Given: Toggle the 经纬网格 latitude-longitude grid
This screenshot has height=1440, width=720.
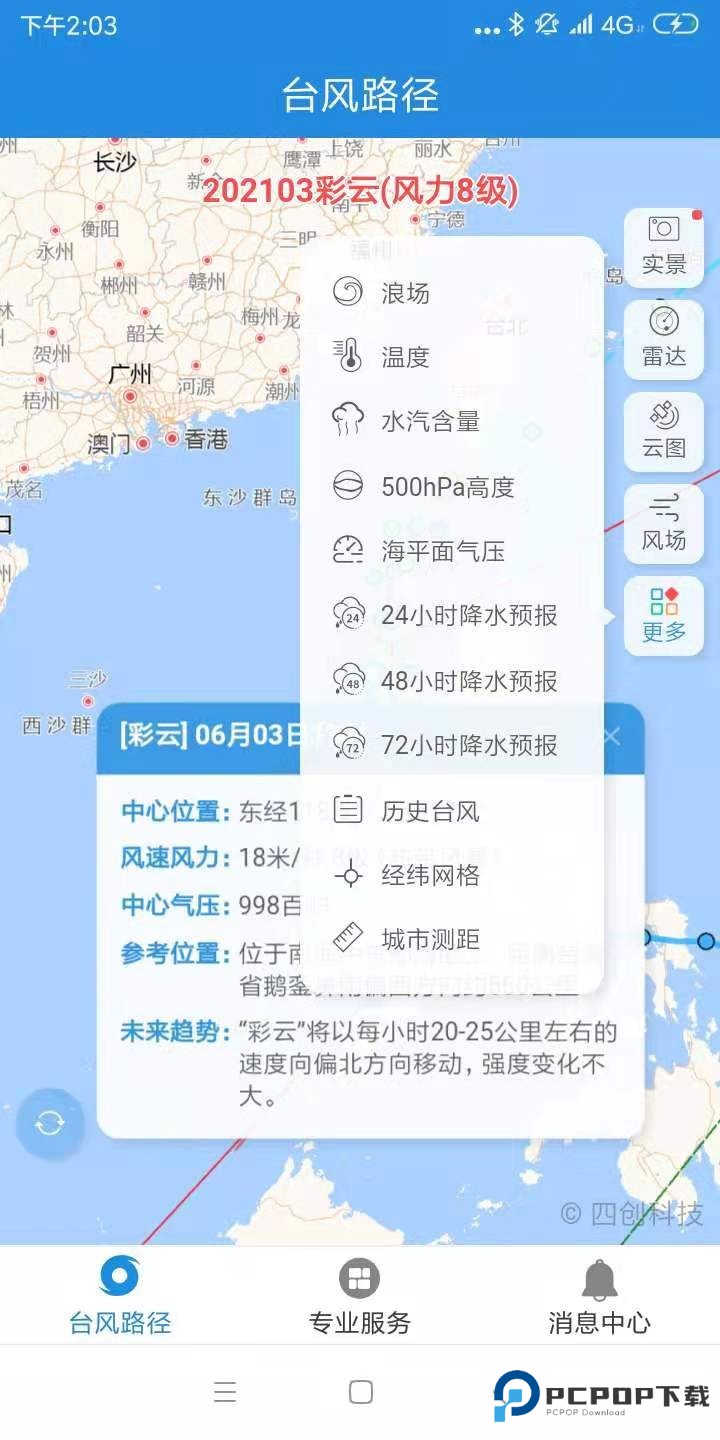Looking at the screenshot, I should pos(430,875).
